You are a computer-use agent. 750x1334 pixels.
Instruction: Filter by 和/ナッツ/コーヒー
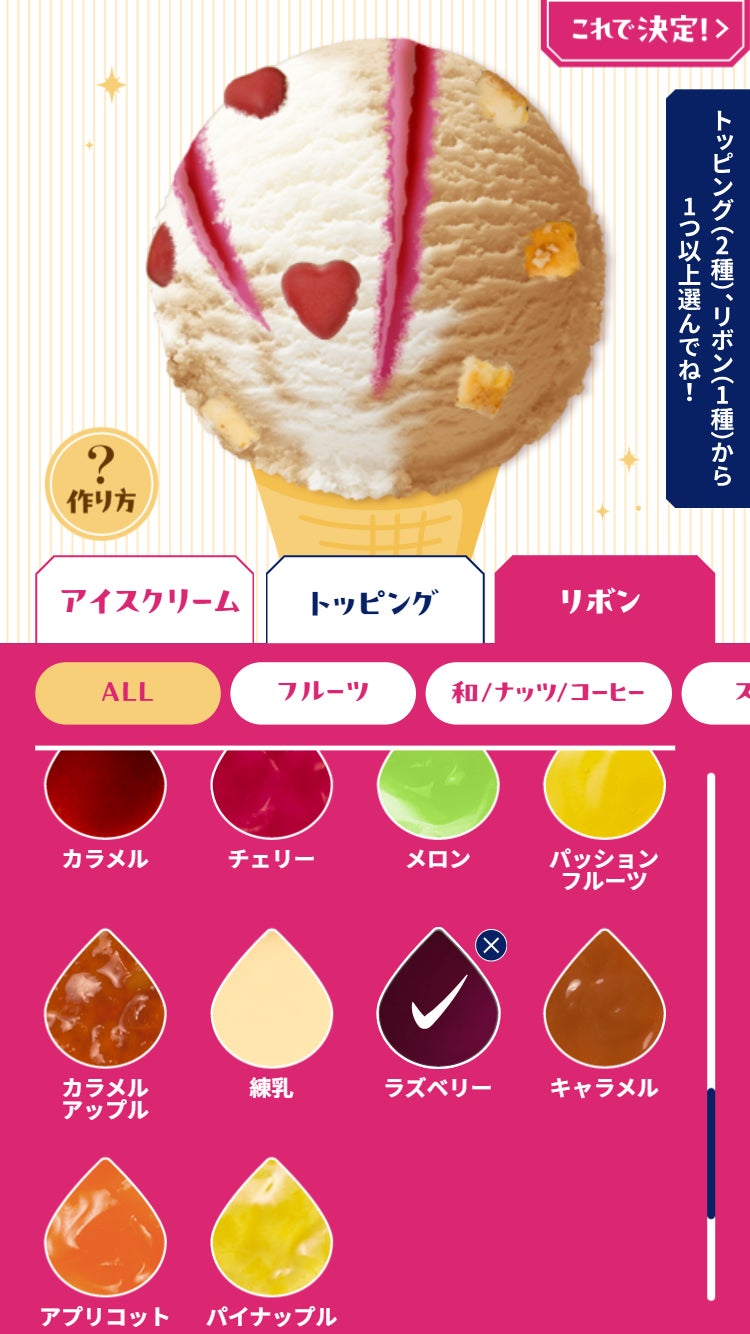tap(548, 692)
